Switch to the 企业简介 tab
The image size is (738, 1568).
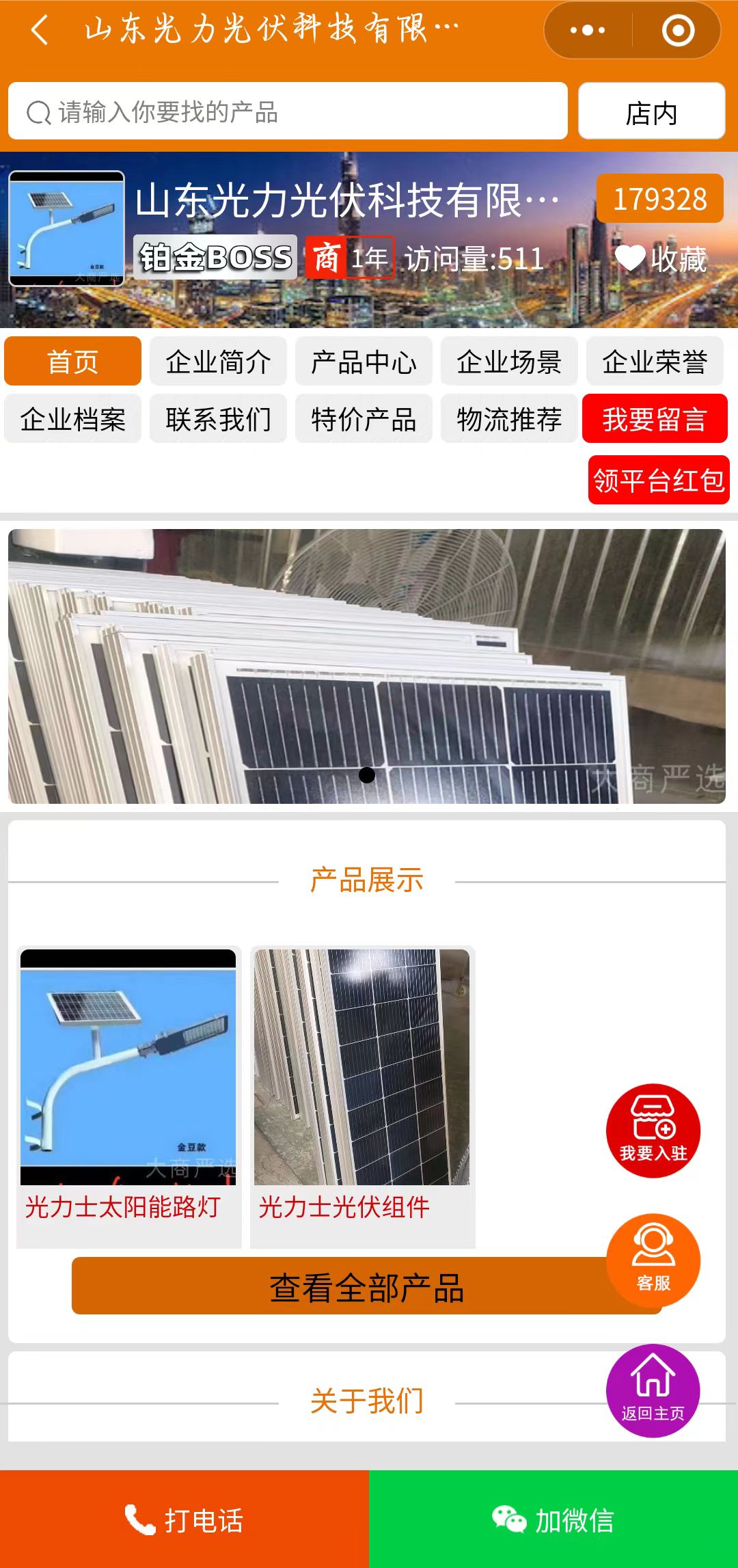coord(218,362)
